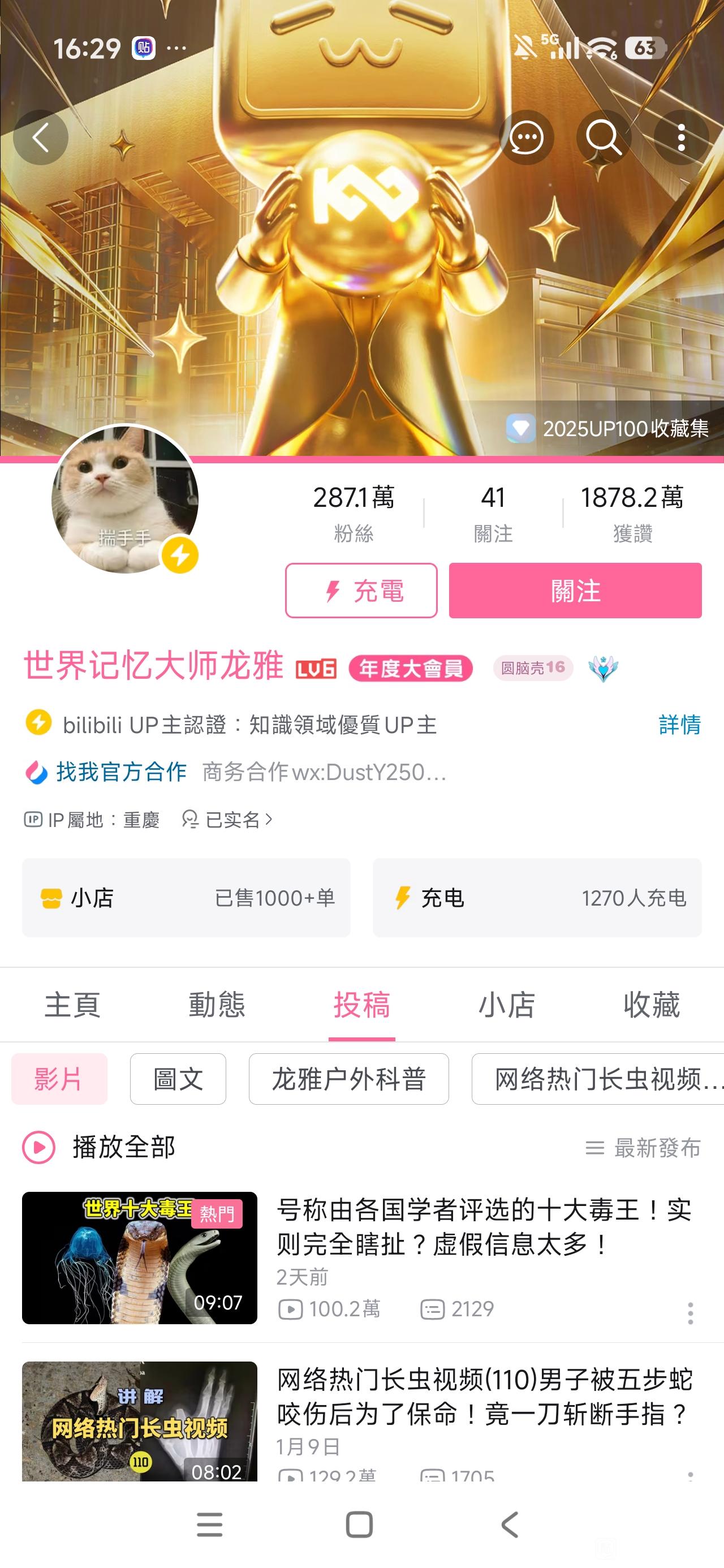
Task: Open 找我官方合作 link
Action: point(120,772)
